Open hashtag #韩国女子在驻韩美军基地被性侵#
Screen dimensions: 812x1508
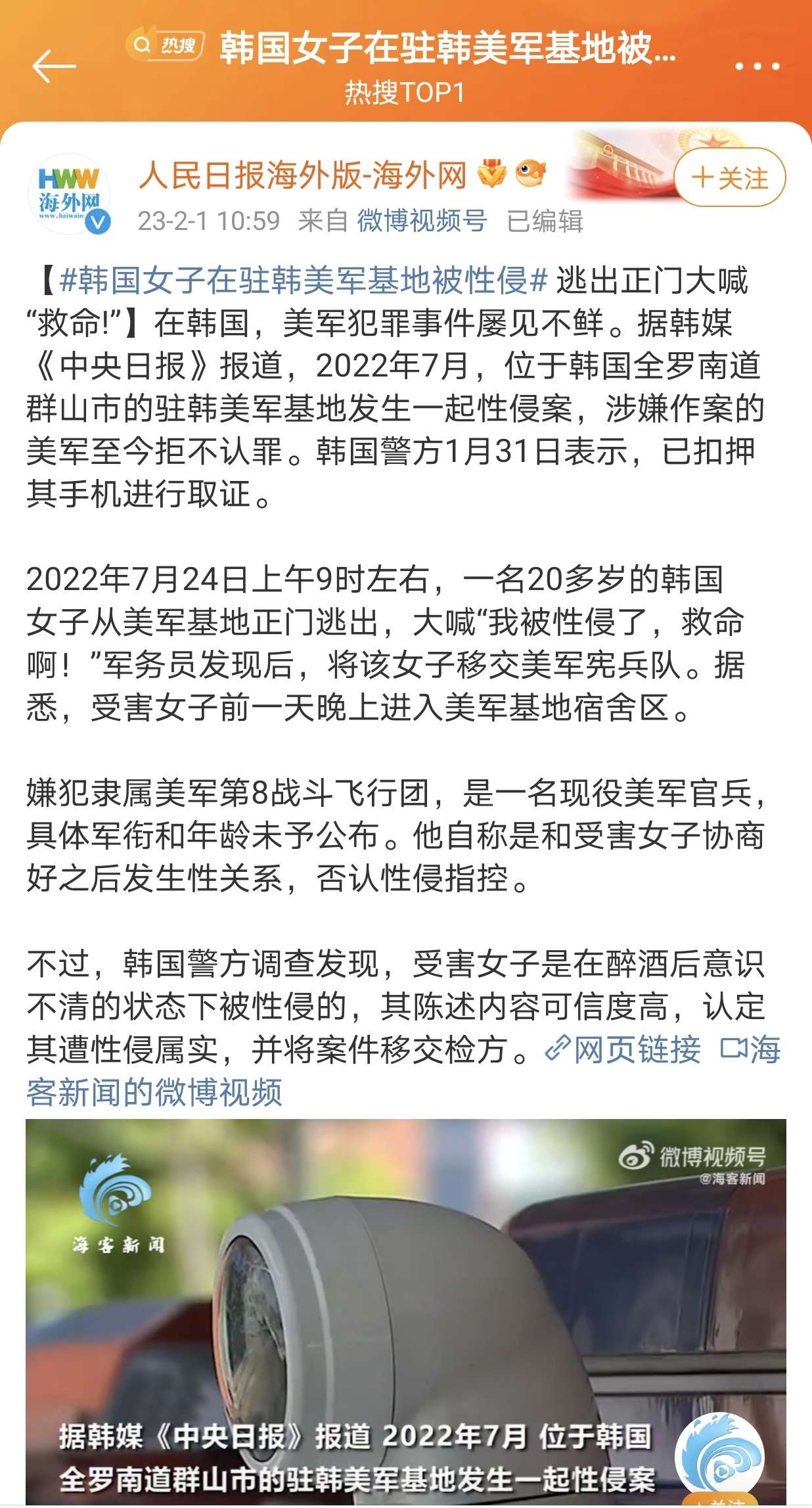tap(303, 281)
